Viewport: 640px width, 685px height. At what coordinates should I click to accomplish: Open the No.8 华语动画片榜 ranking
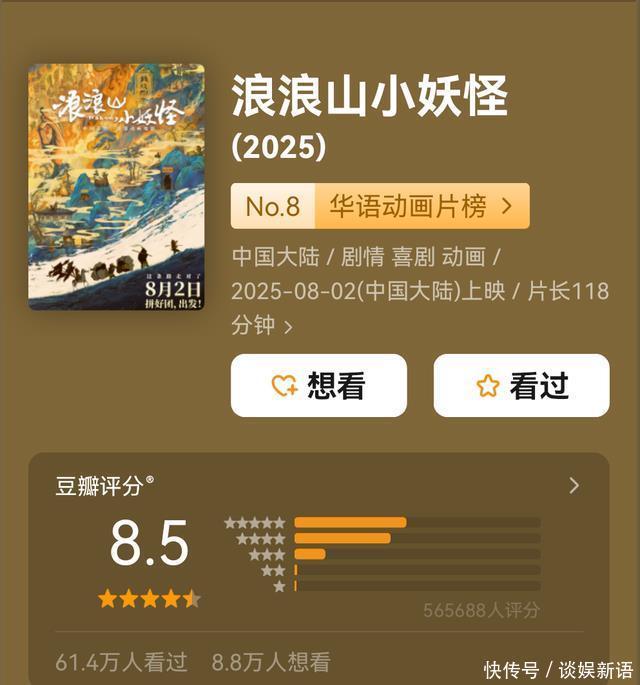[380, 206]
